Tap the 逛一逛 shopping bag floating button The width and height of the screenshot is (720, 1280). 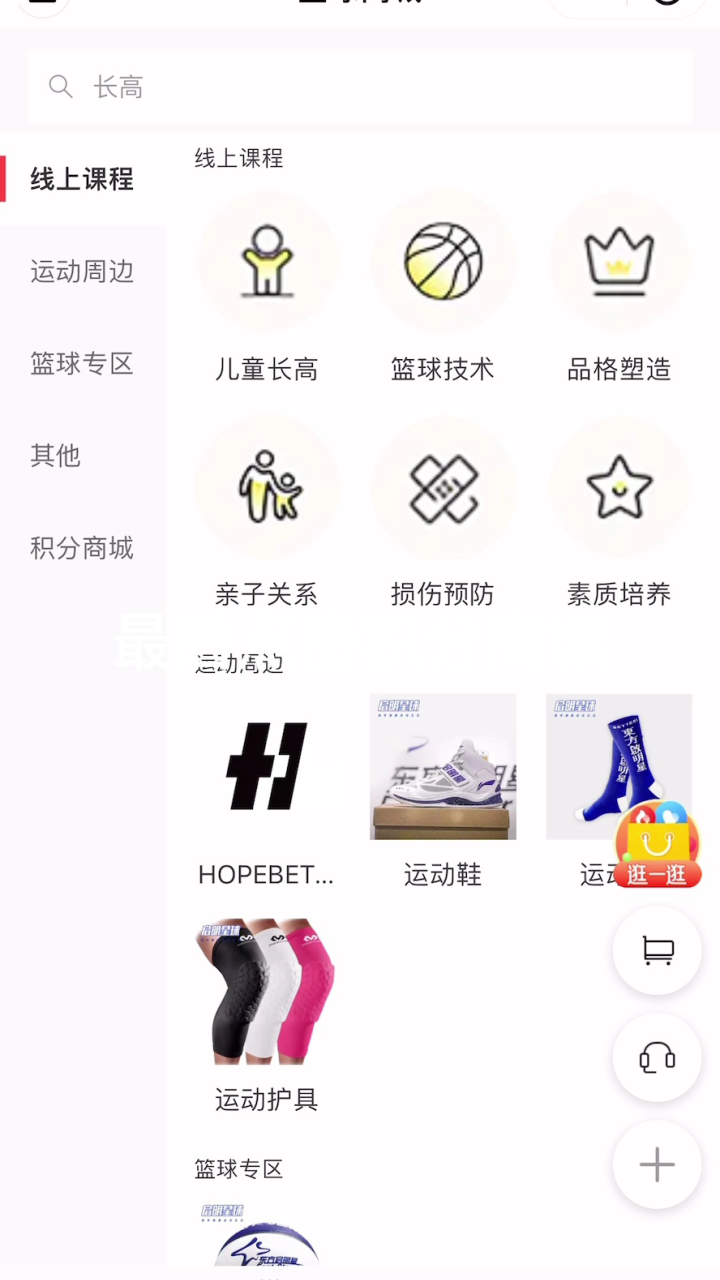point(657,845)
